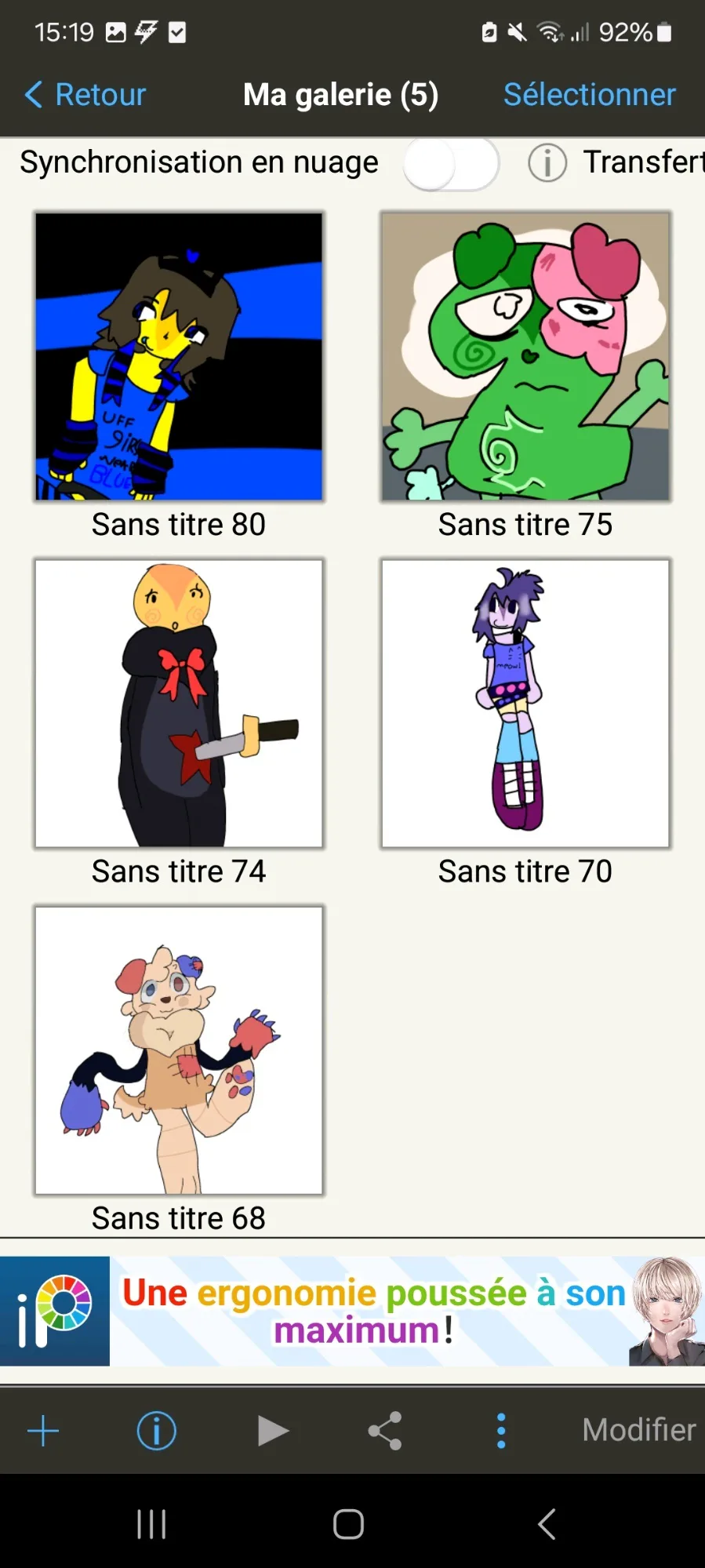Show artwork details via toolbar info icon
This screenshot has height=1568, width=705.
tap(156, 1431)
